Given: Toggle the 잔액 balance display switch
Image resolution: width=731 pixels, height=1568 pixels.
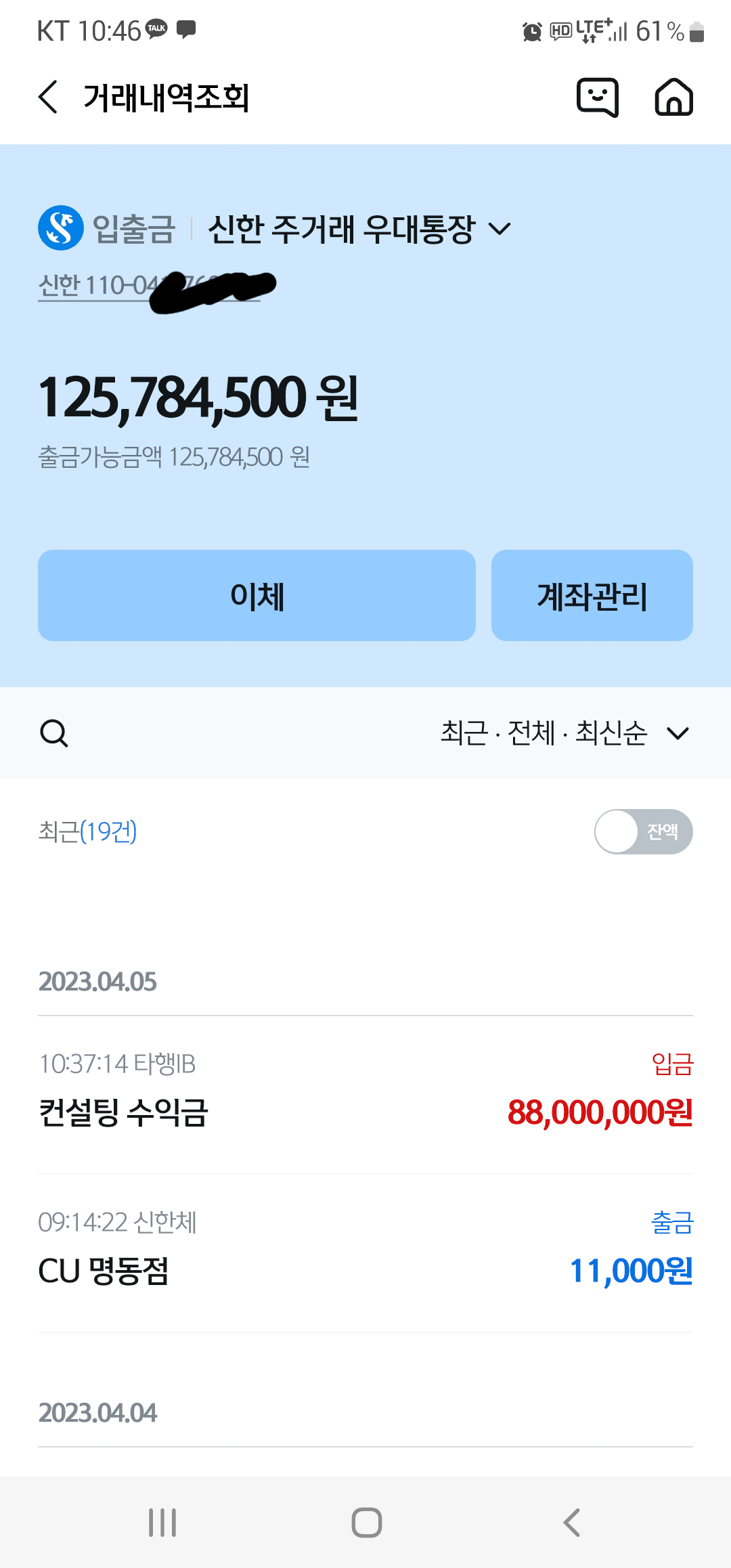Looking at the screenshot, I should [643, 831].
